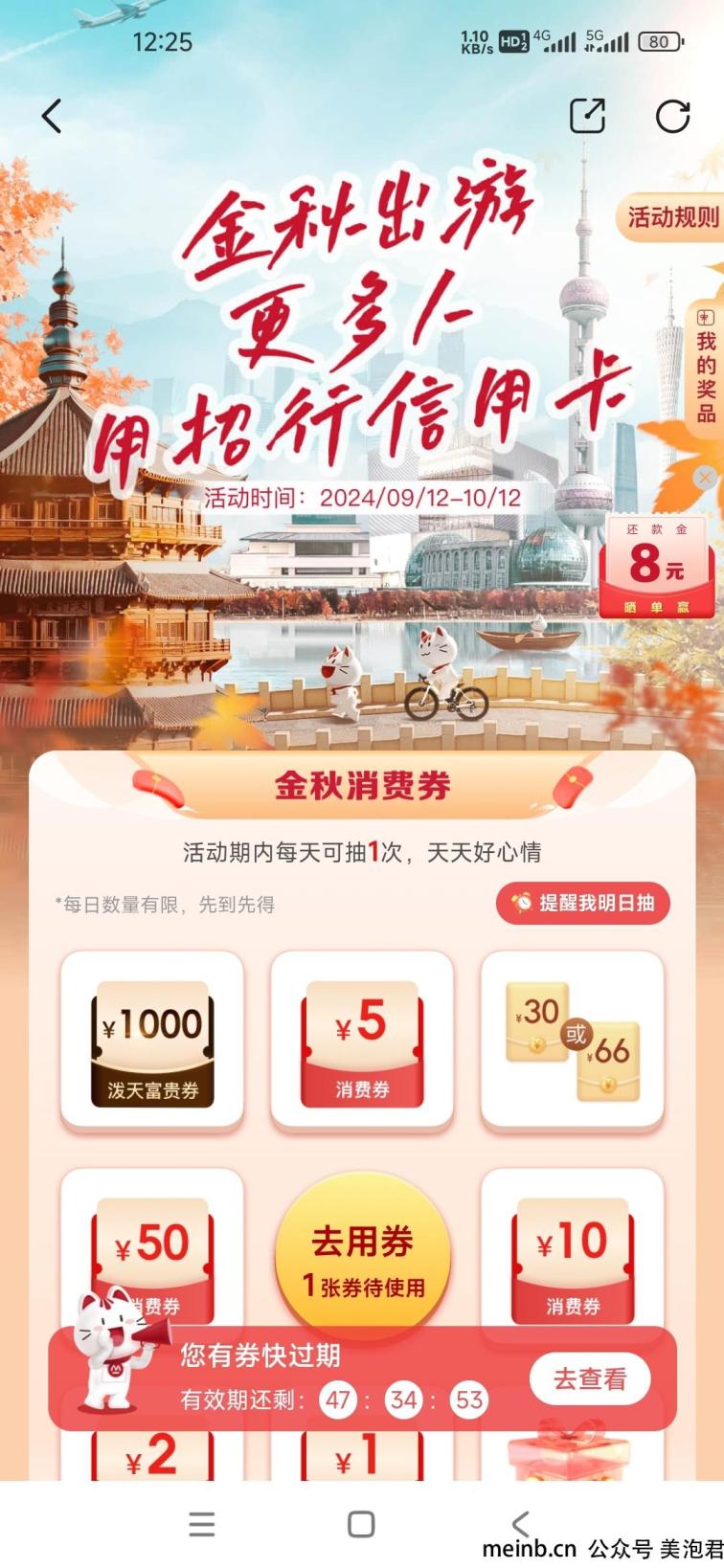Select the ¥30 或 ¥66 prize tile
724x1568 pixels.
coord(572,1041)
